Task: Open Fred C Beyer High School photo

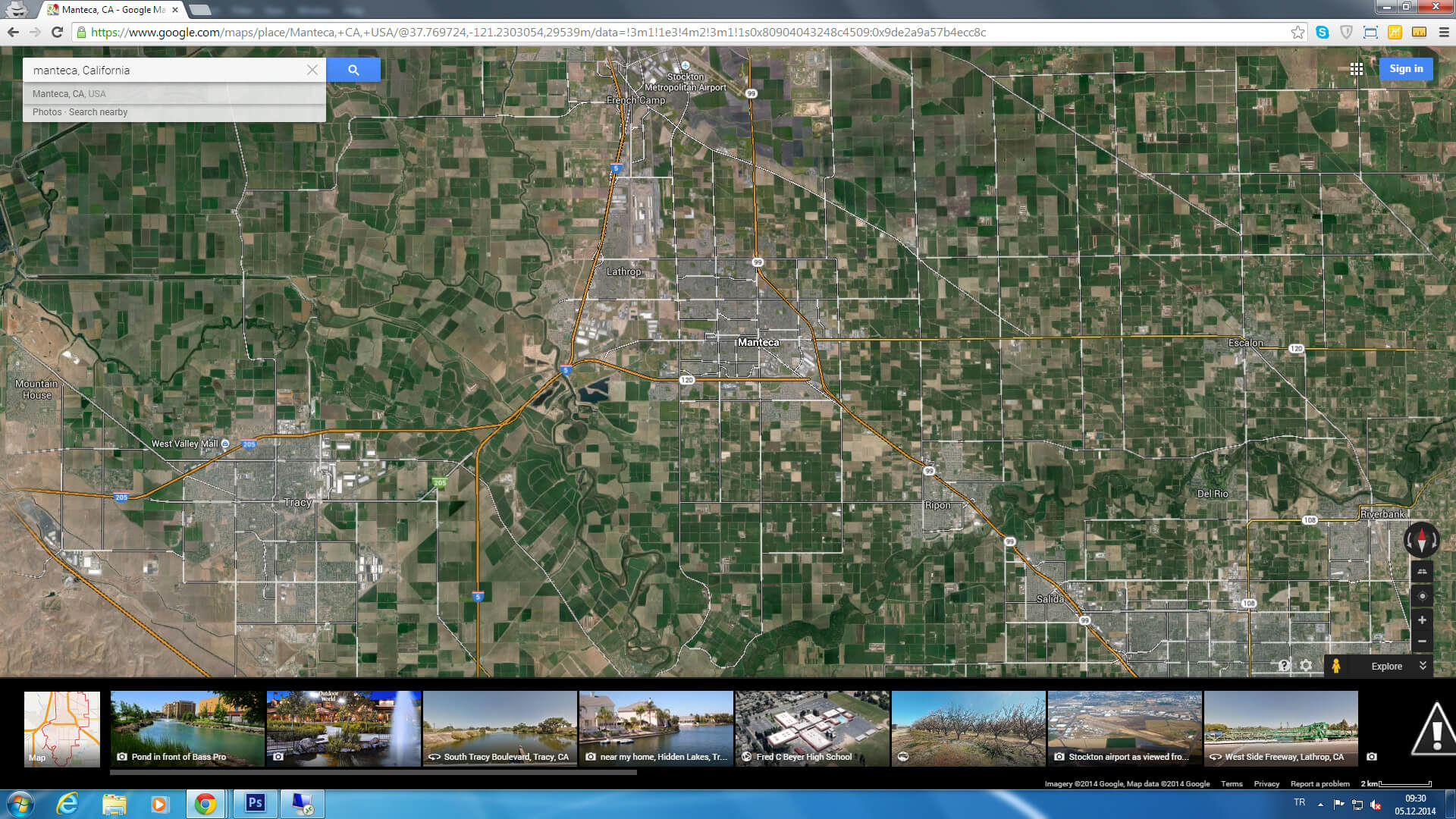Action: pos(812,728)
